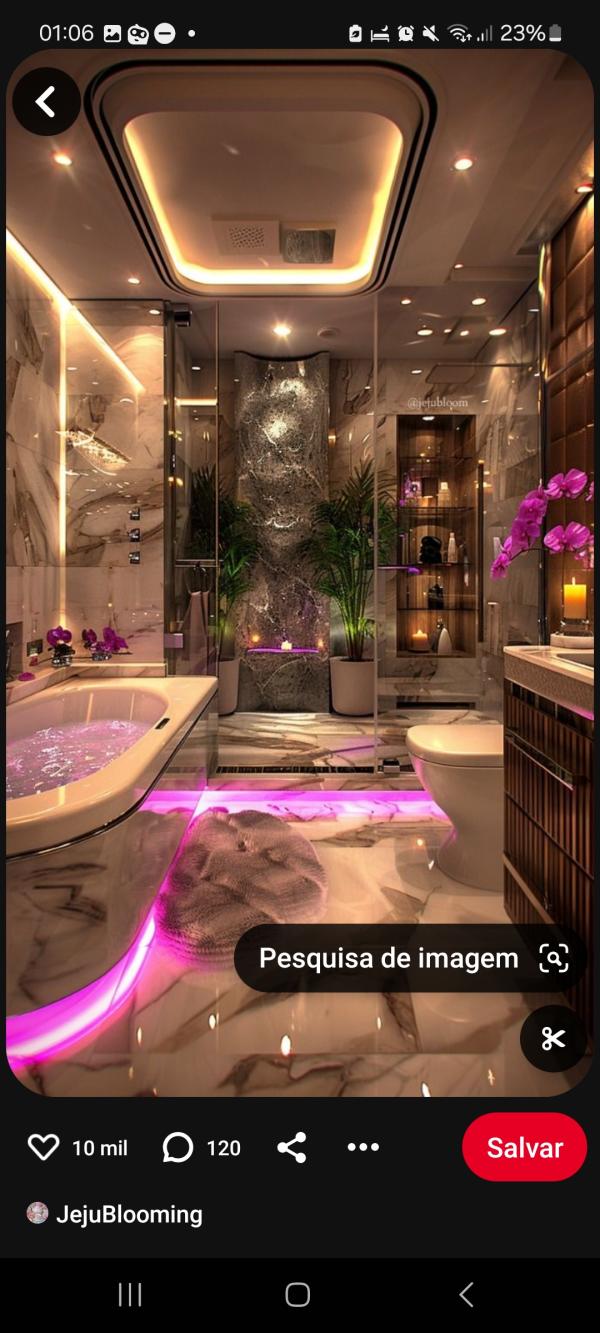Go back using the top-left arrow

point(46,102)
